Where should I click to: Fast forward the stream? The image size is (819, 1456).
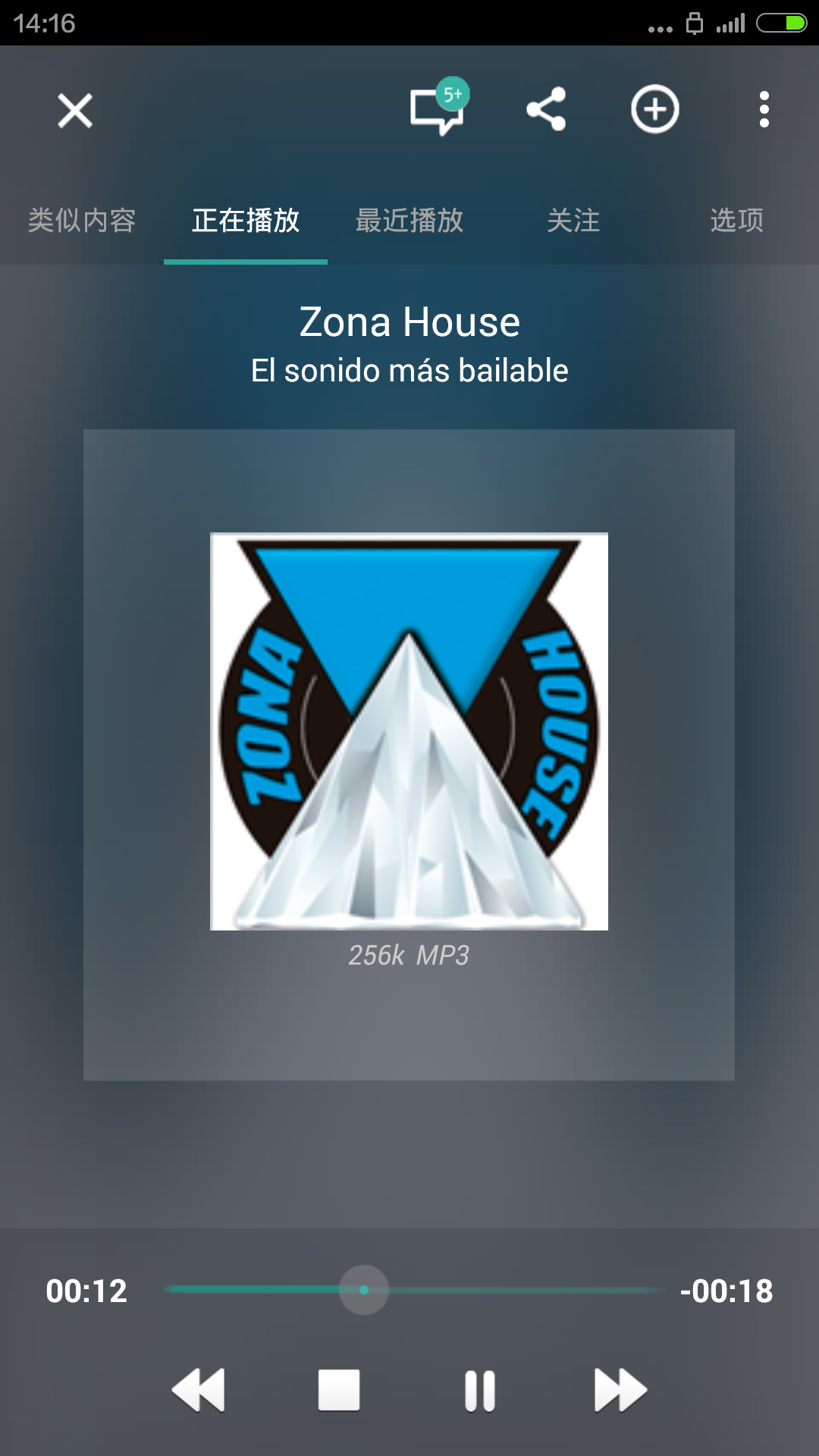click(x=620, y=1390)
